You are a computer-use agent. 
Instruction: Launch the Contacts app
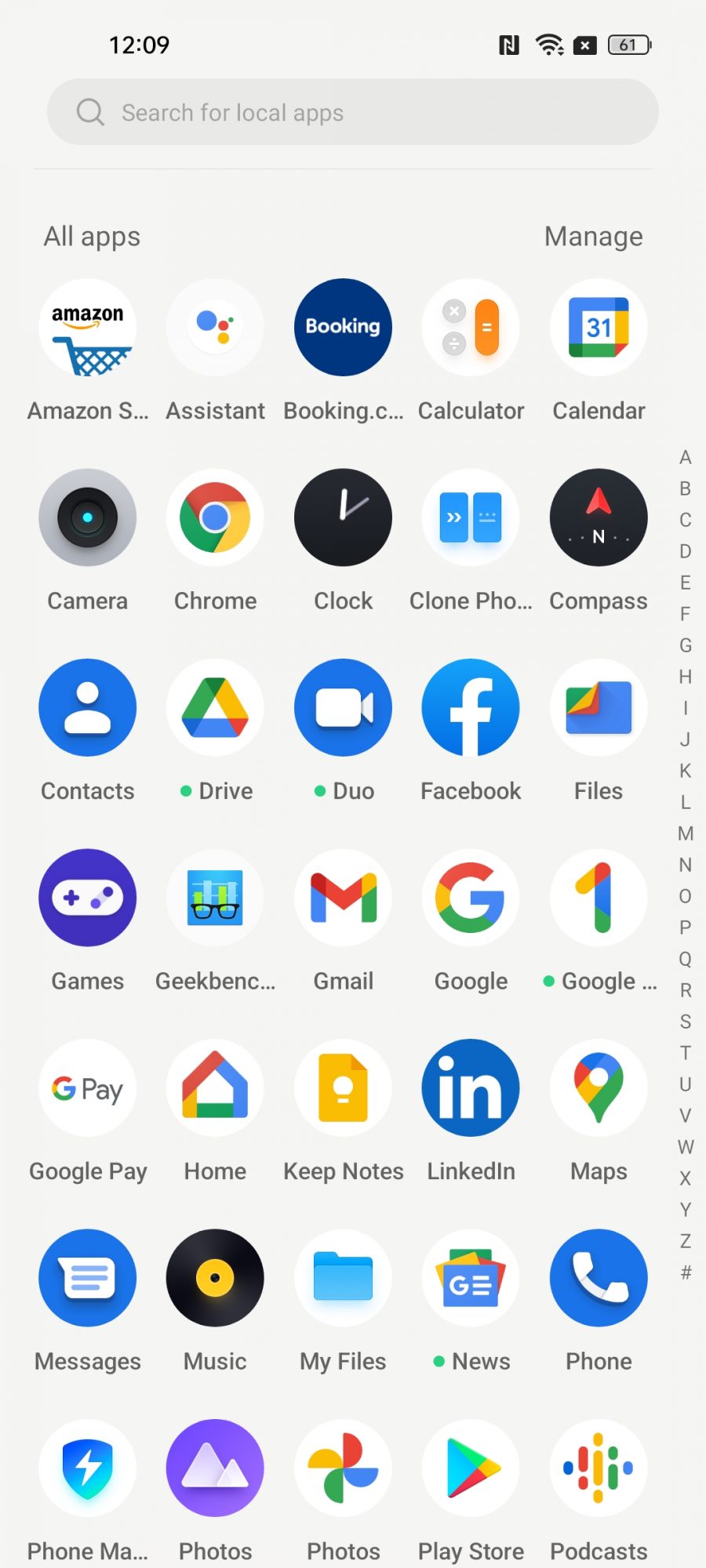87,708
